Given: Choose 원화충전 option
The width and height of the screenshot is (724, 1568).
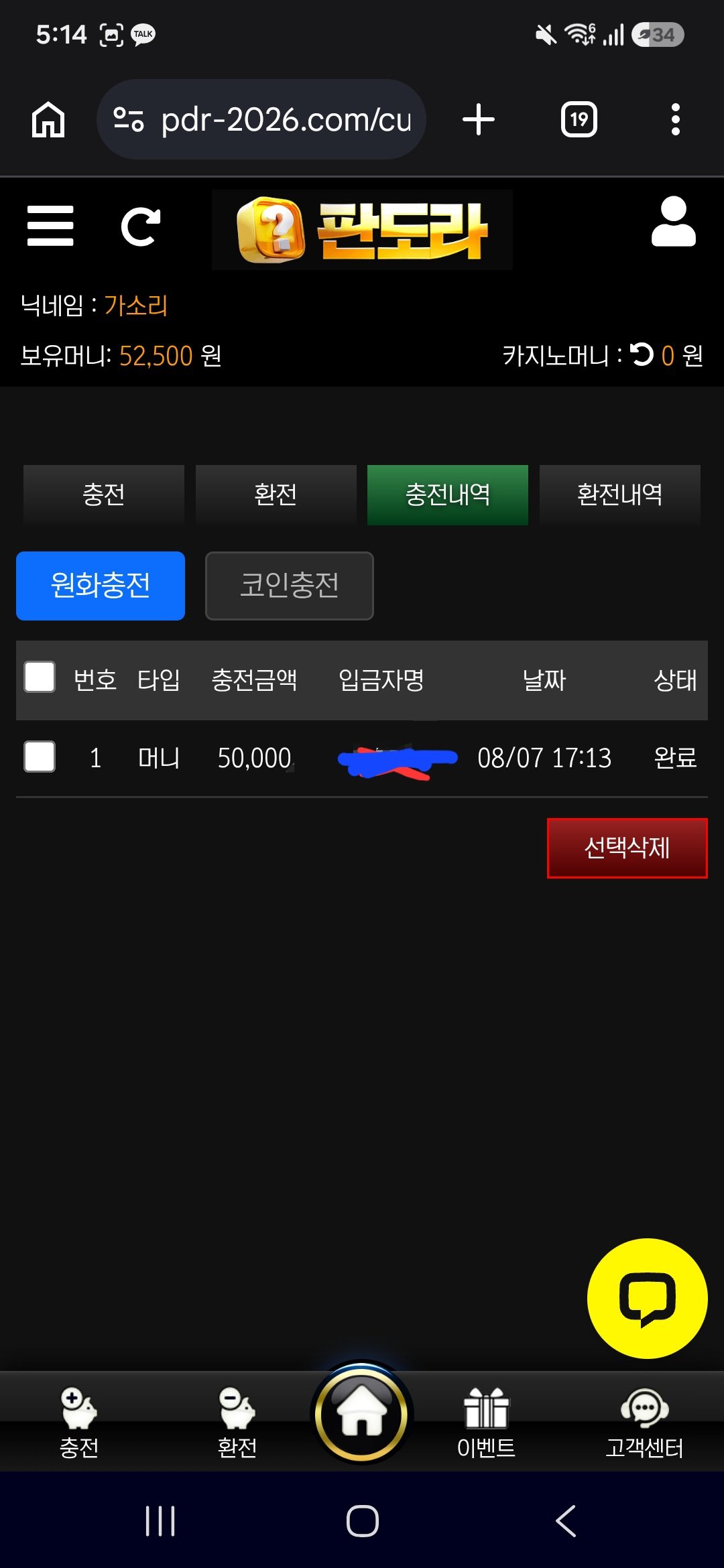Looking at the screenshot, I should click(101, 586).
